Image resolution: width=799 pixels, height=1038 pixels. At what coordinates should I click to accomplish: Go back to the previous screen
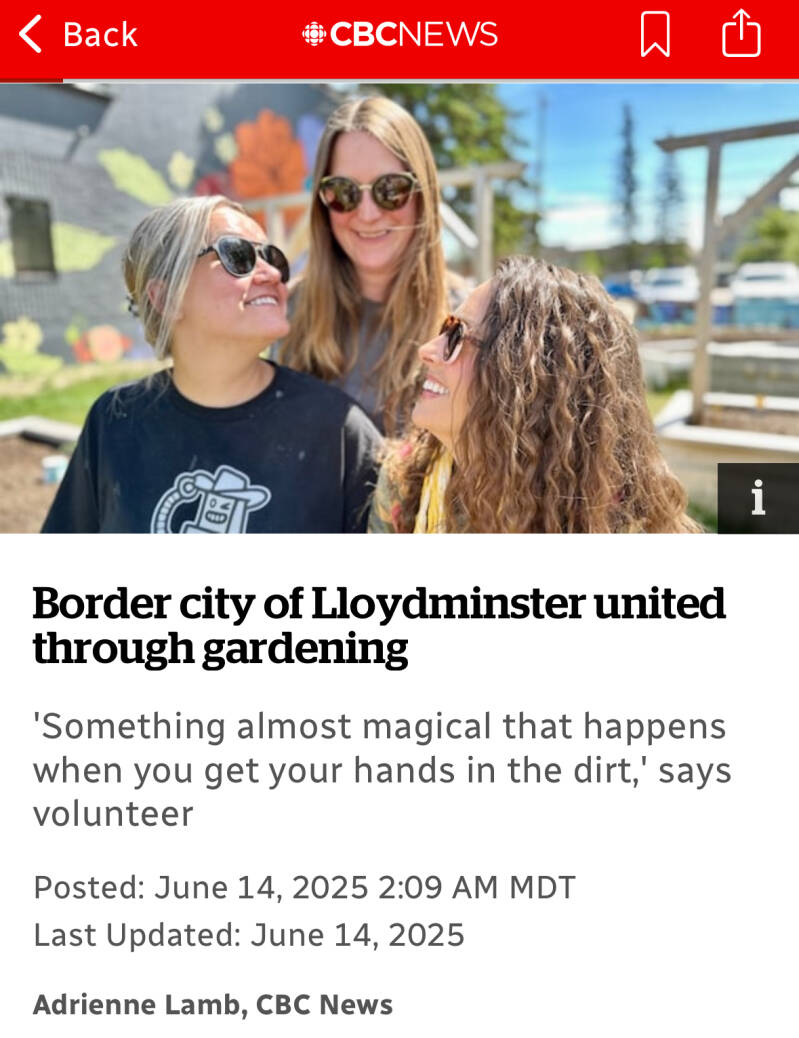pyautogui.click(x=78, y=35)
